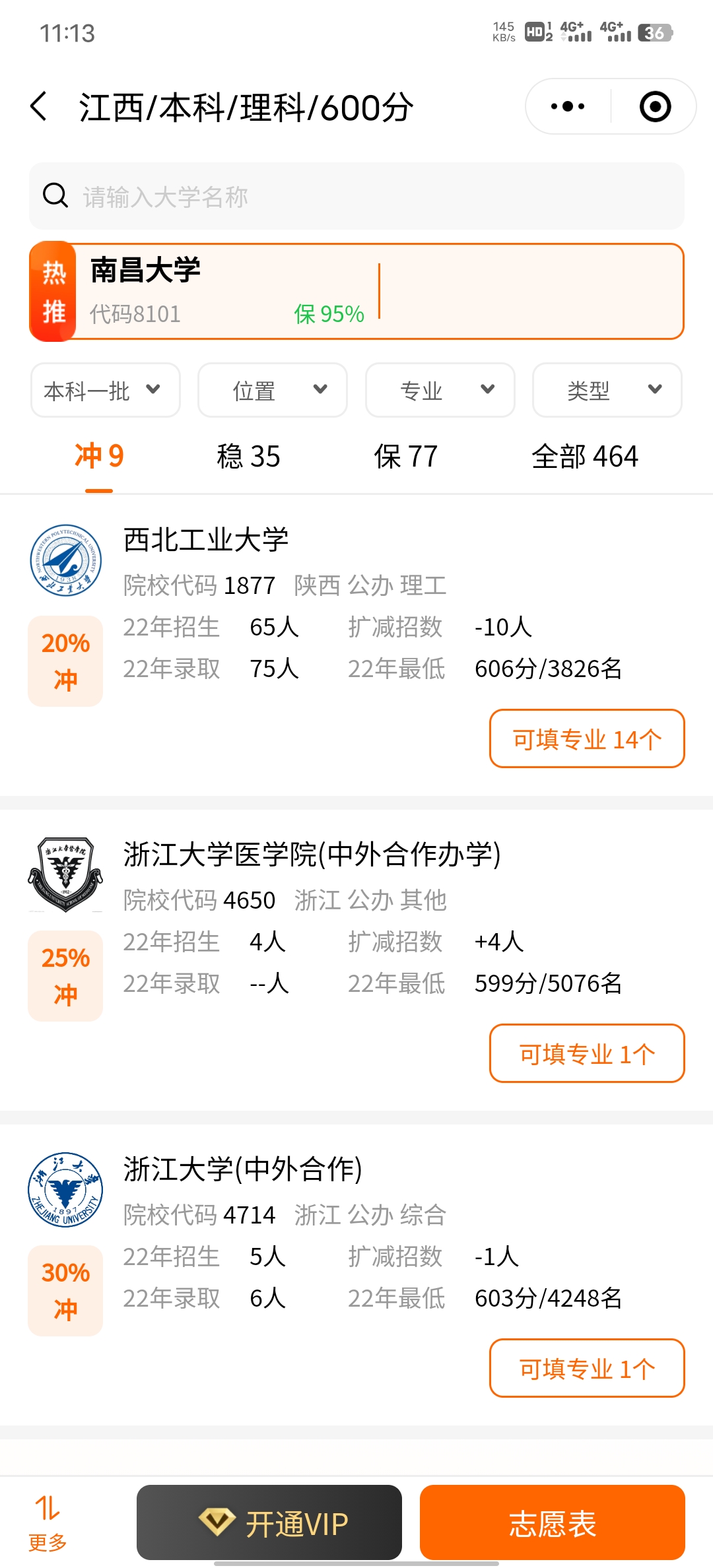Click the 保95% probability indicator on 南昌大学
The image size is (713, 1568).
click(x=329, y=315)
